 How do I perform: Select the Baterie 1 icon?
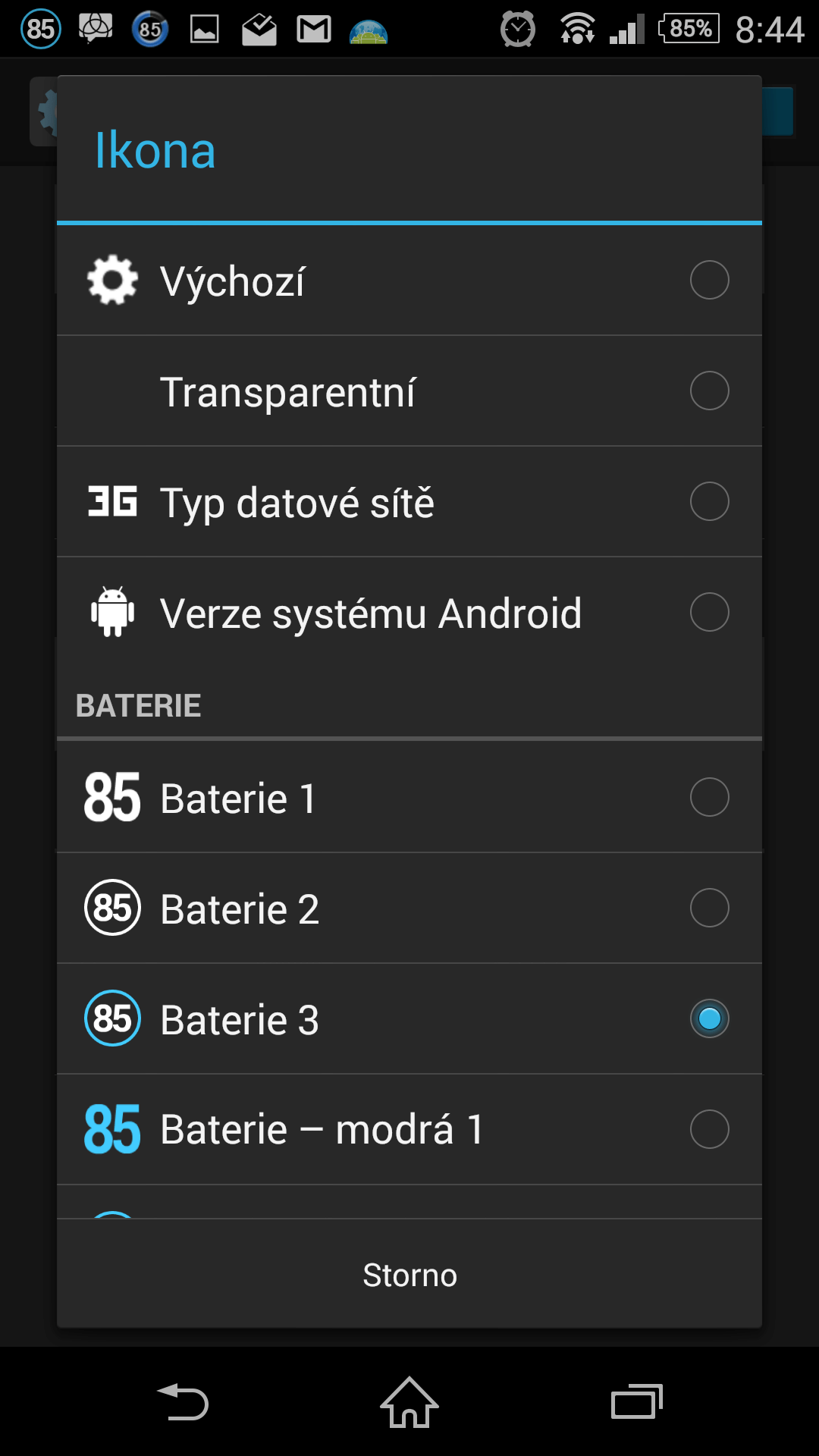click(x=409, y=798)
